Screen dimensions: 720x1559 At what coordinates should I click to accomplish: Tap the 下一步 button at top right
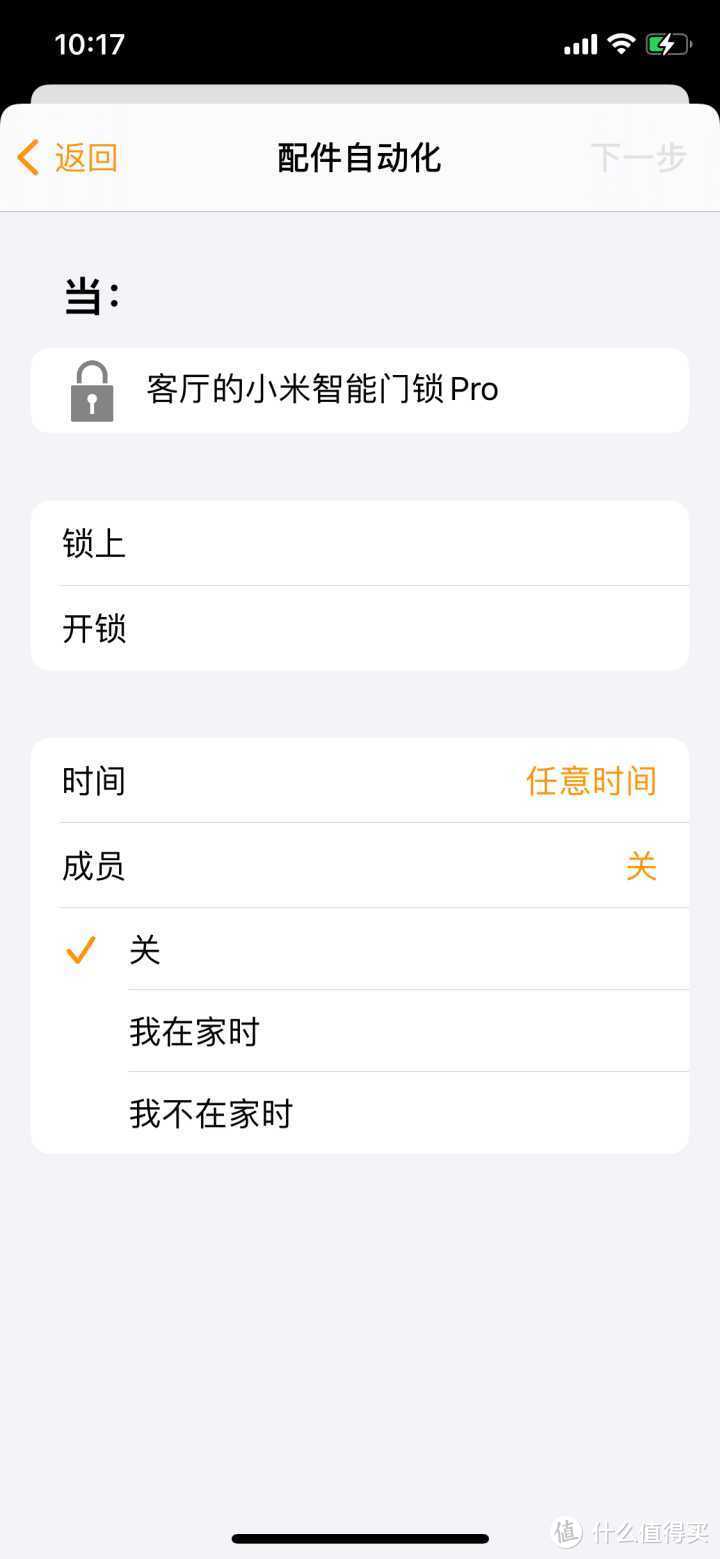(638, 157)
